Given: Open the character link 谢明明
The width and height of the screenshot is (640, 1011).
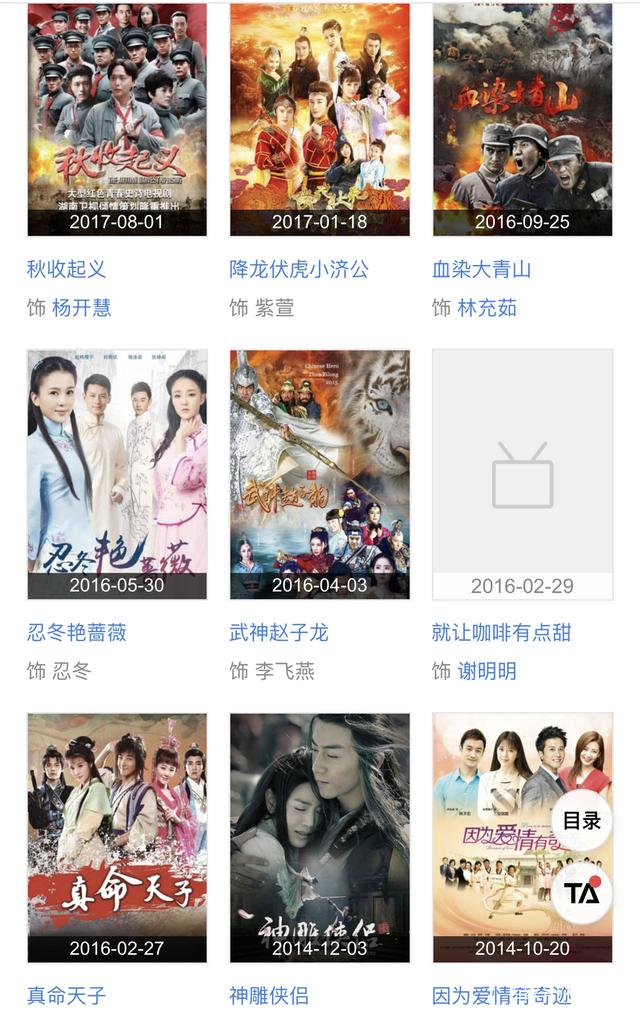Looking at the screenshot, I should coord(487,671).
